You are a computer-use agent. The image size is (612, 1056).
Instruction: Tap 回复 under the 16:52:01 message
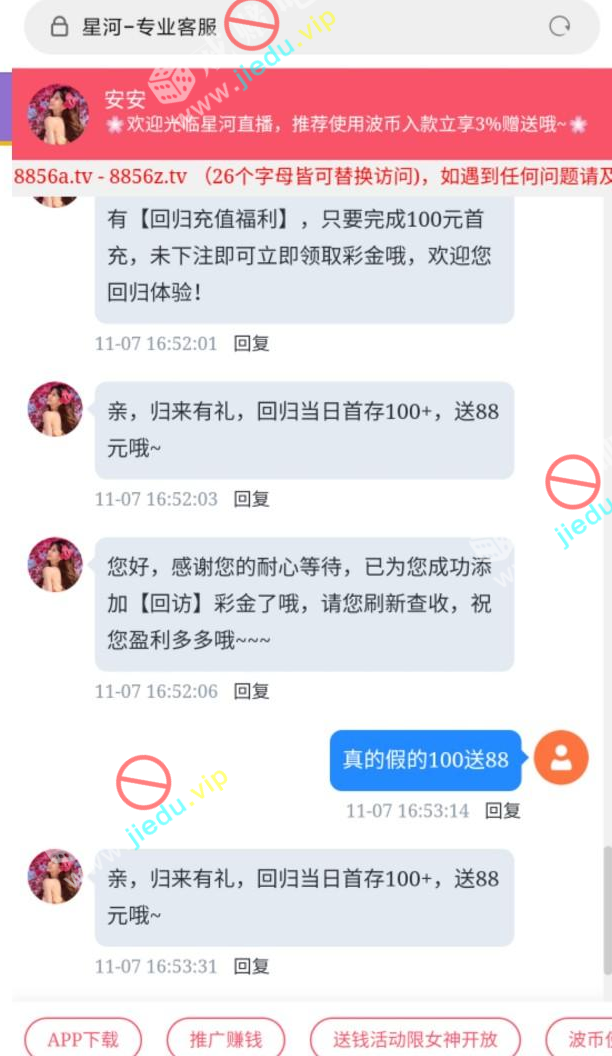(251, 344)
